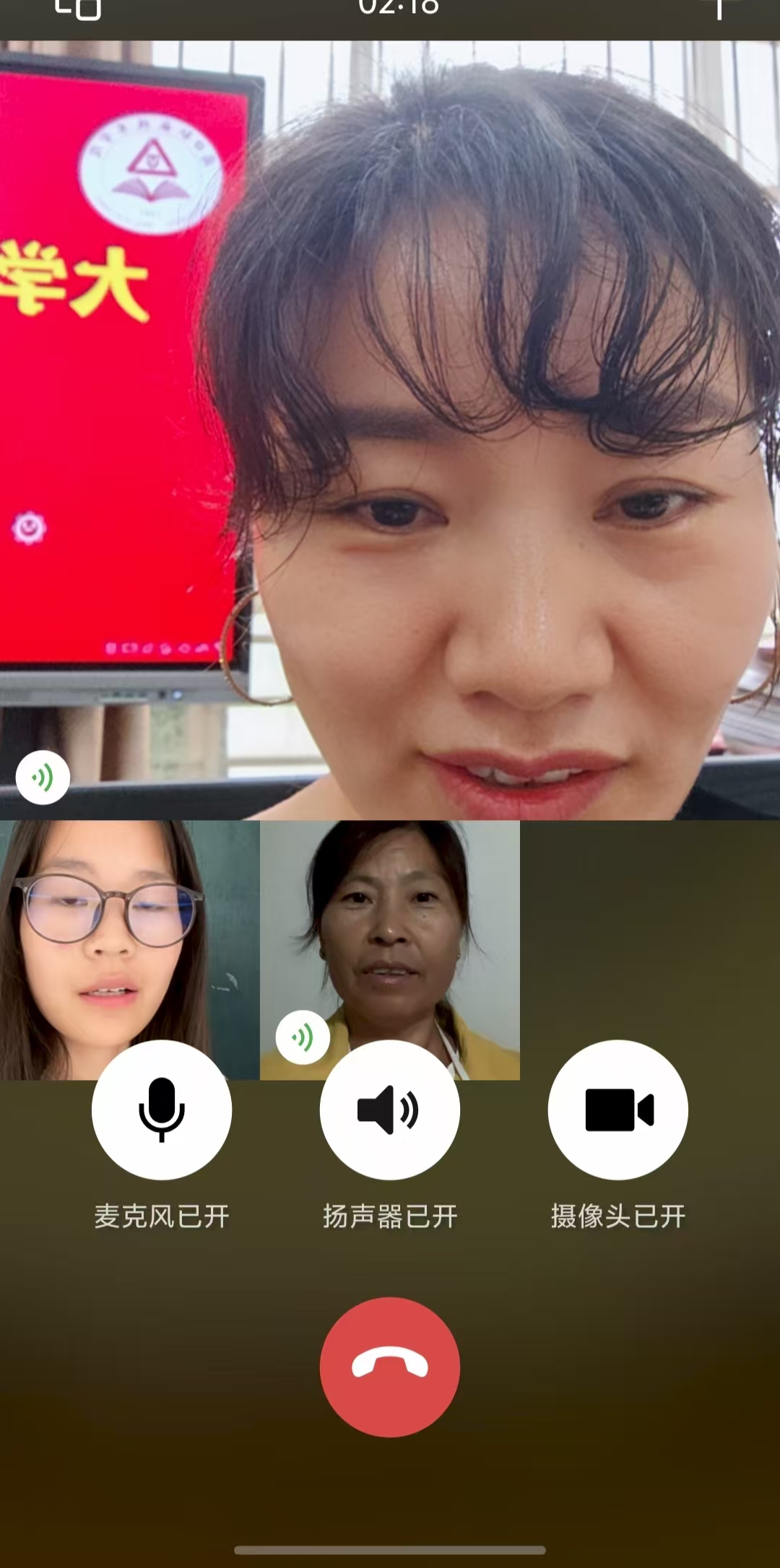This screenshot has width=780, height=1568.
Task: Mute the microphone (麦克风已开)
Action: 162,1110
